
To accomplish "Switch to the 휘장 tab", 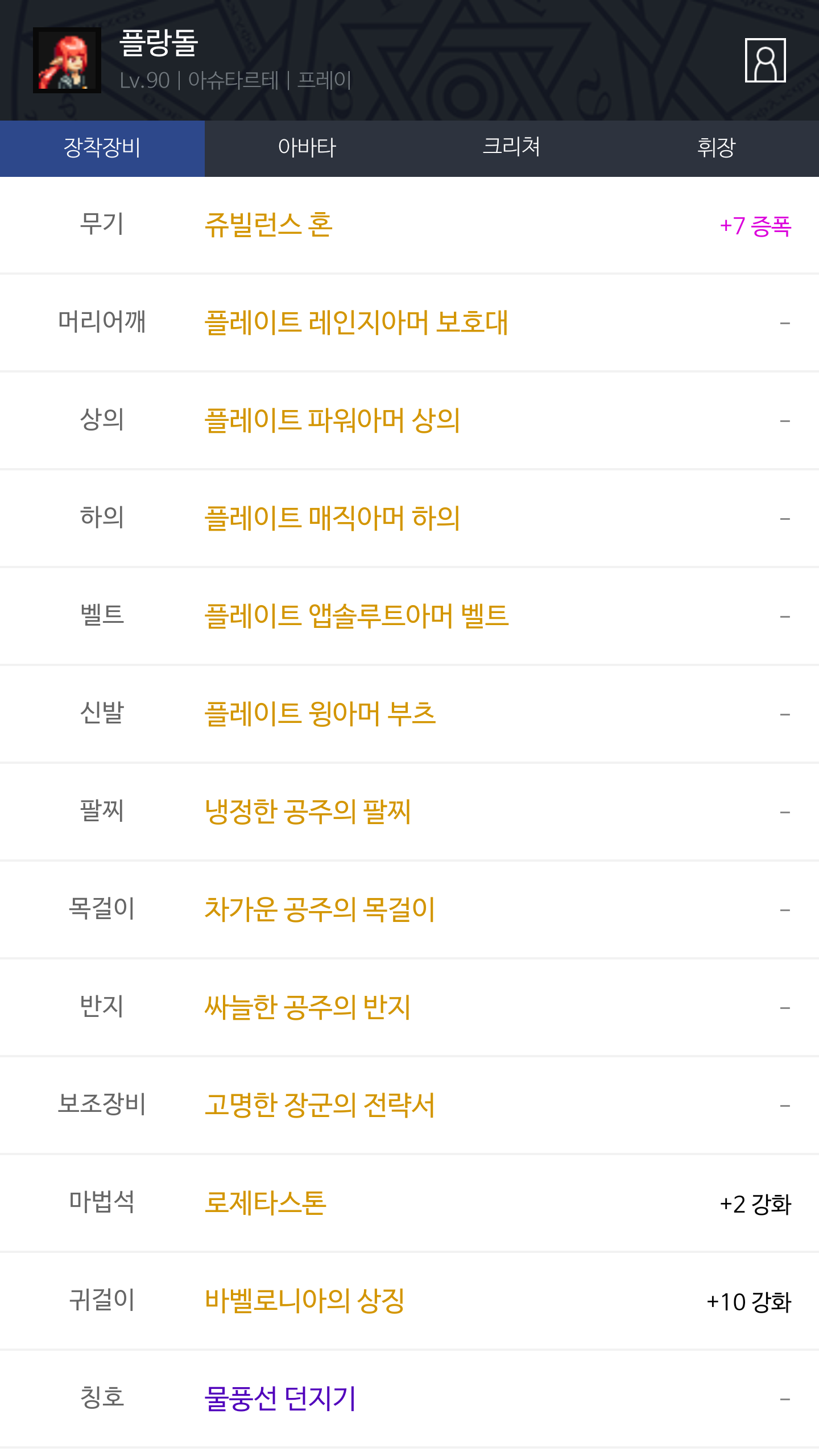I will 716,148.
